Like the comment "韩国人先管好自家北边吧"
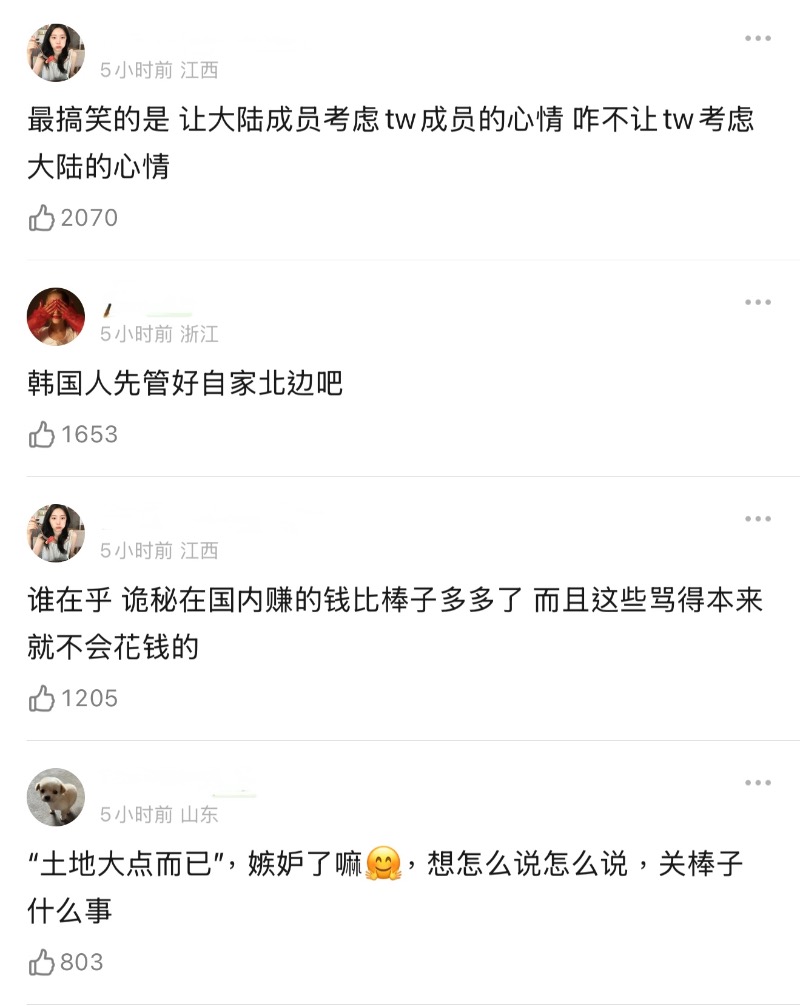The height and width of the screenshot is (1006, 800). coord(42,435)
